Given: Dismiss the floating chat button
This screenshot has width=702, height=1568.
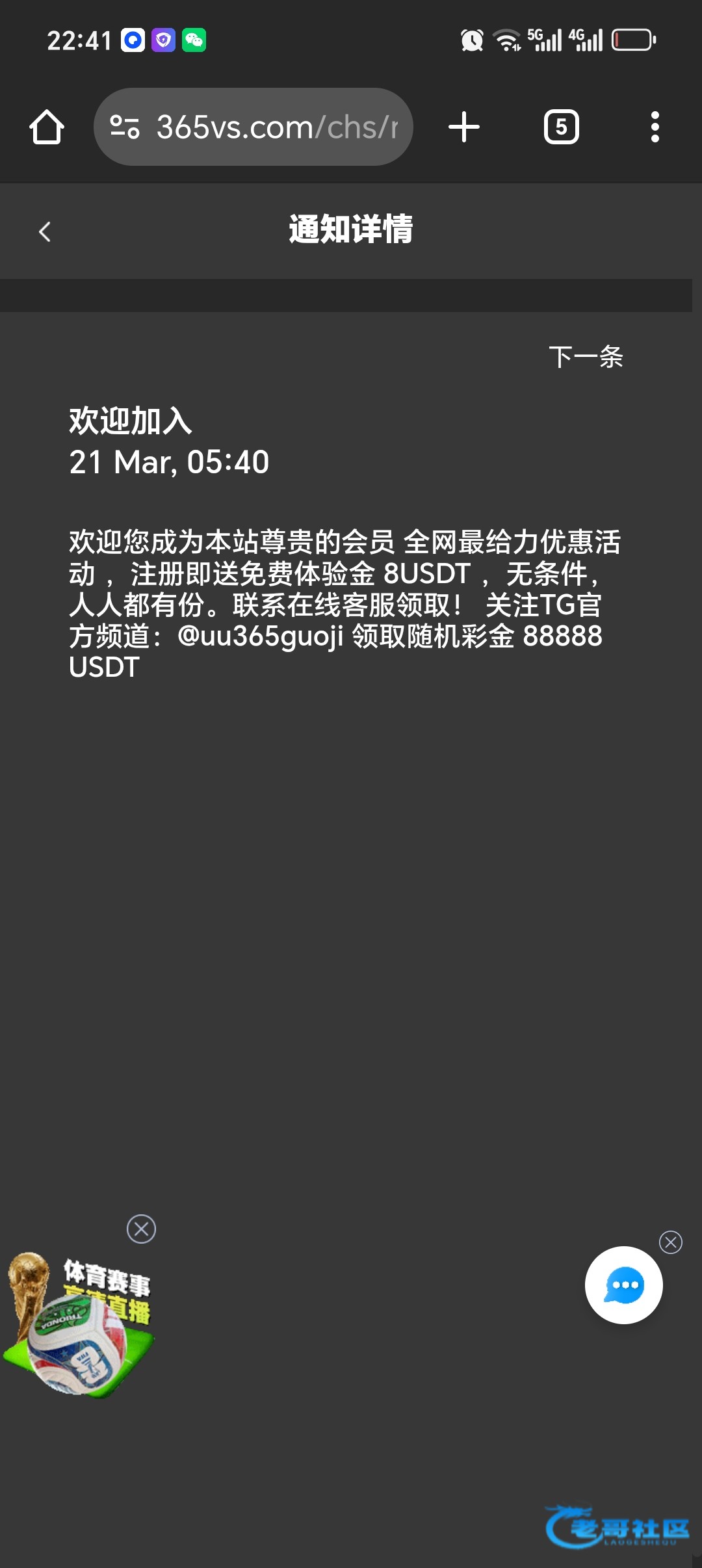Looking at the screenshot, I should [x=671, y=1242].
